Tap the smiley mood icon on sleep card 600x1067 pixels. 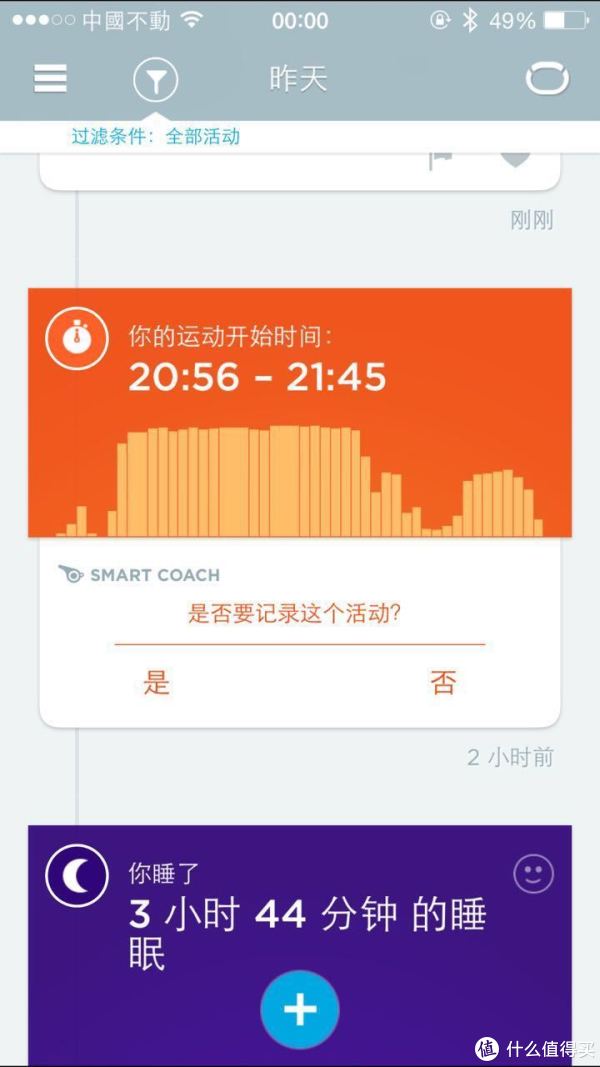coord(533,874)
